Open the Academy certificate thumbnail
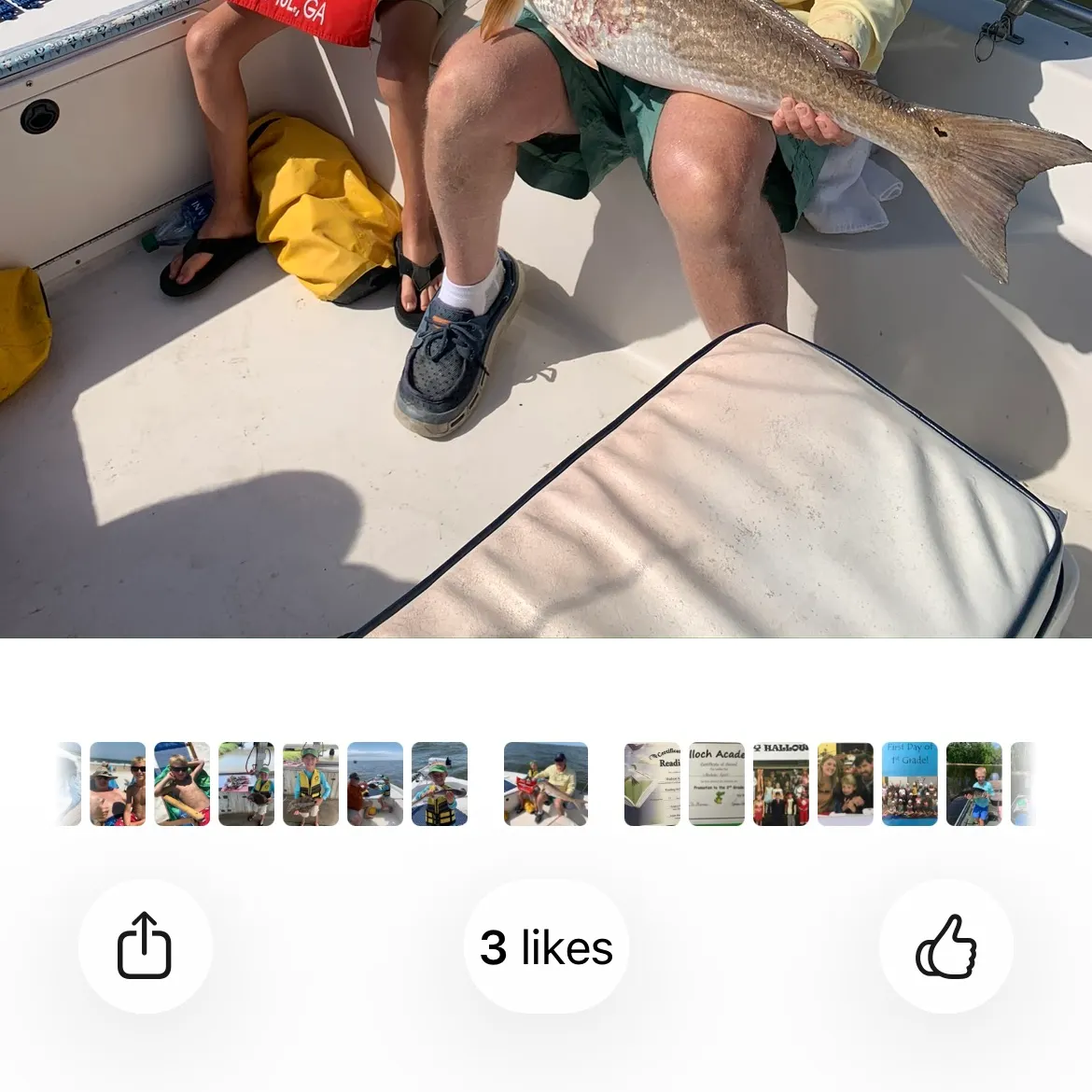The image size is (1092, 1092). (x=716, y=784)
